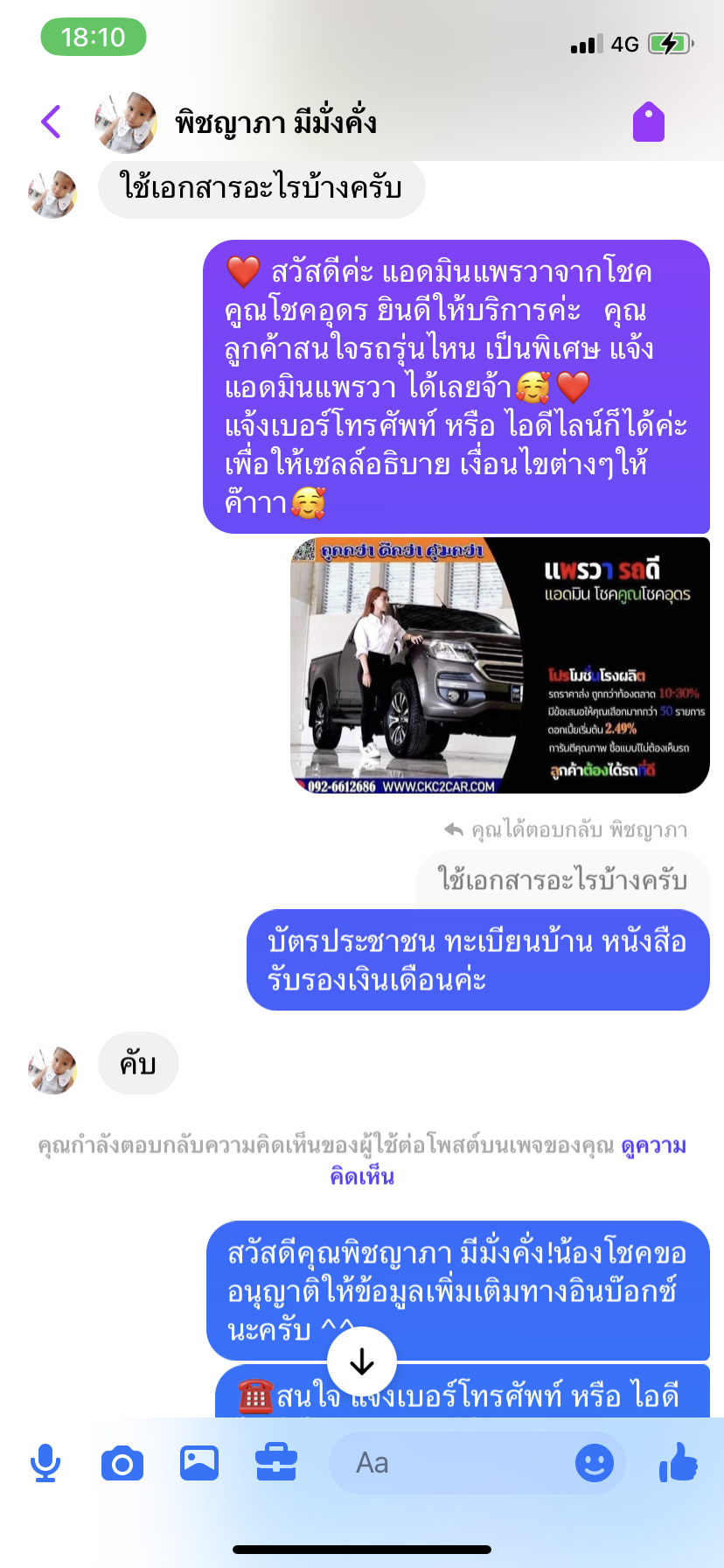
Task: Record a voice message with microphone
Action: [45, 1463]
